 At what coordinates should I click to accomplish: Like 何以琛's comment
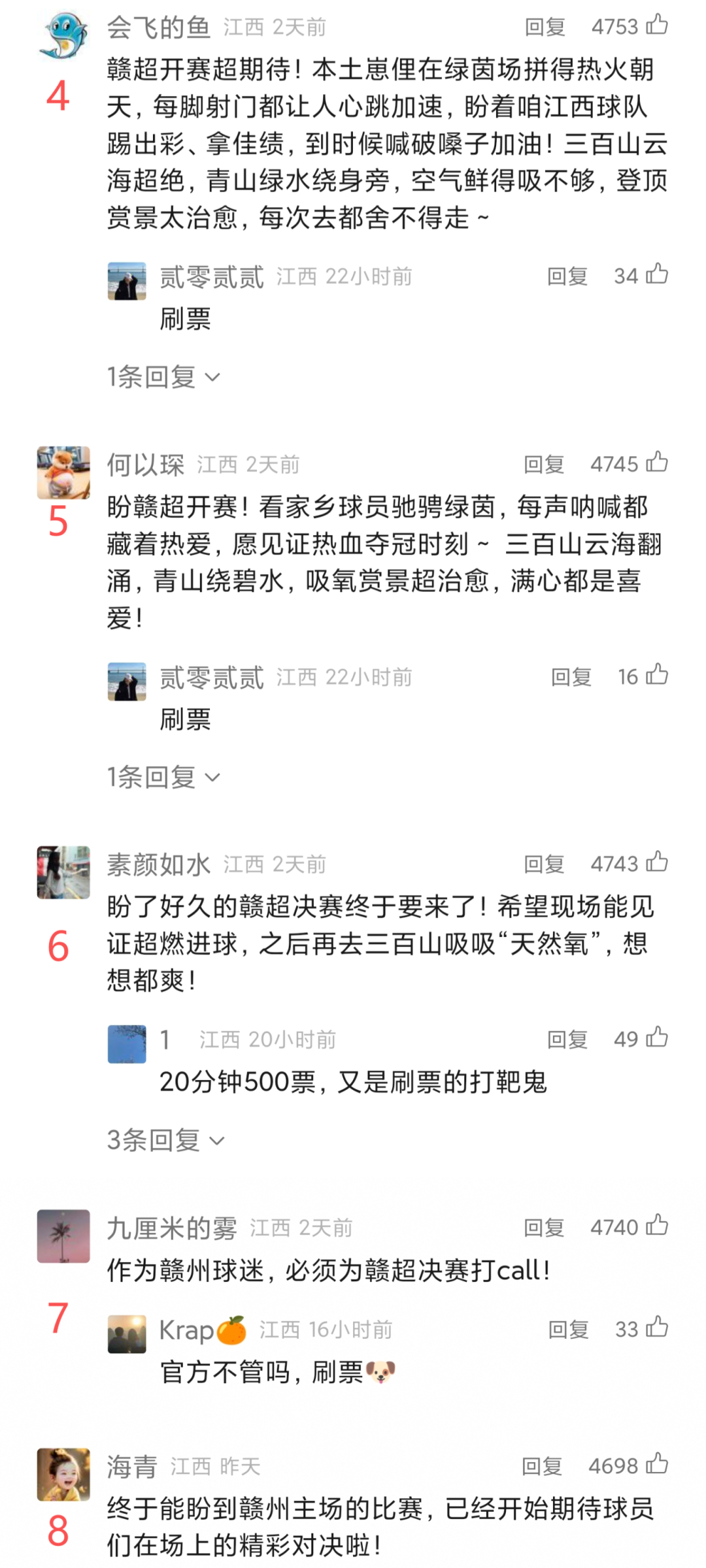(657, 463)
